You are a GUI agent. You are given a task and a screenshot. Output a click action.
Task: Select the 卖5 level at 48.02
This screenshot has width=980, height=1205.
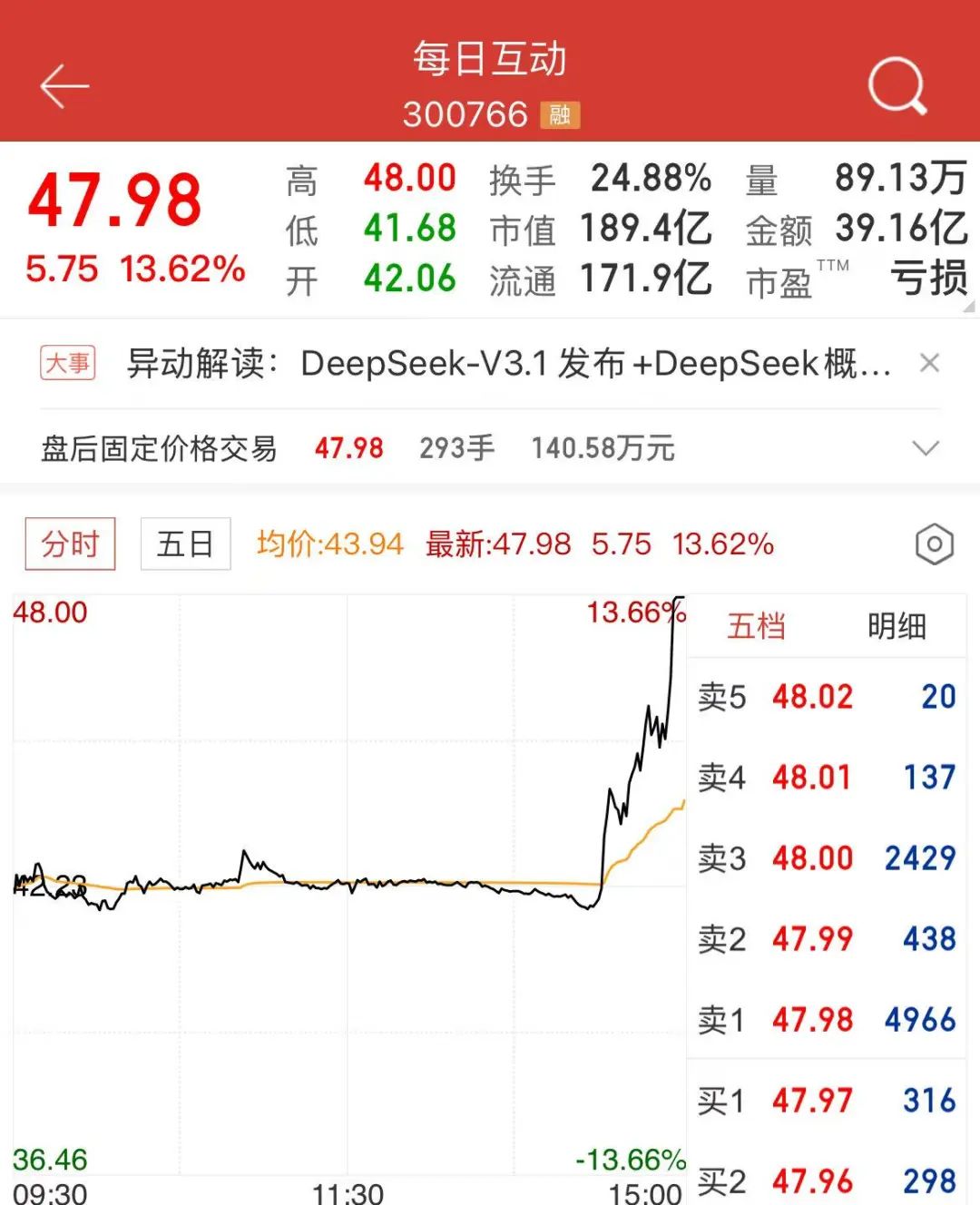(x=812, y=696)
